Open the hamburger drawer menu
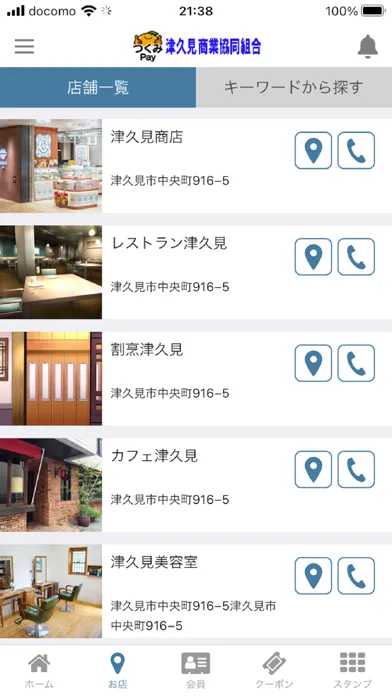Viewport: 392px width, 696px height. pyautogui.click(x=24, y=46)
